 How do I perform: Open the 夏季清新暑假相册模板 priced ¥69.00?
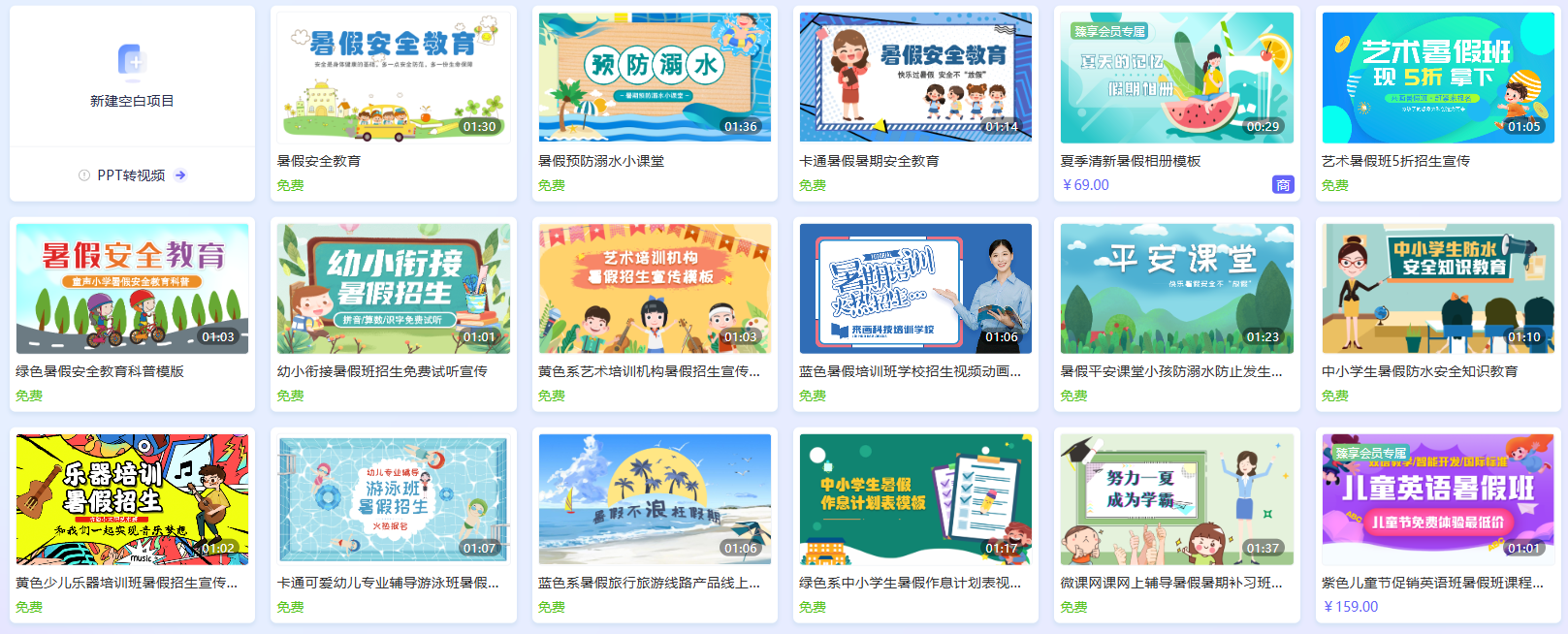pos(1176,78)
